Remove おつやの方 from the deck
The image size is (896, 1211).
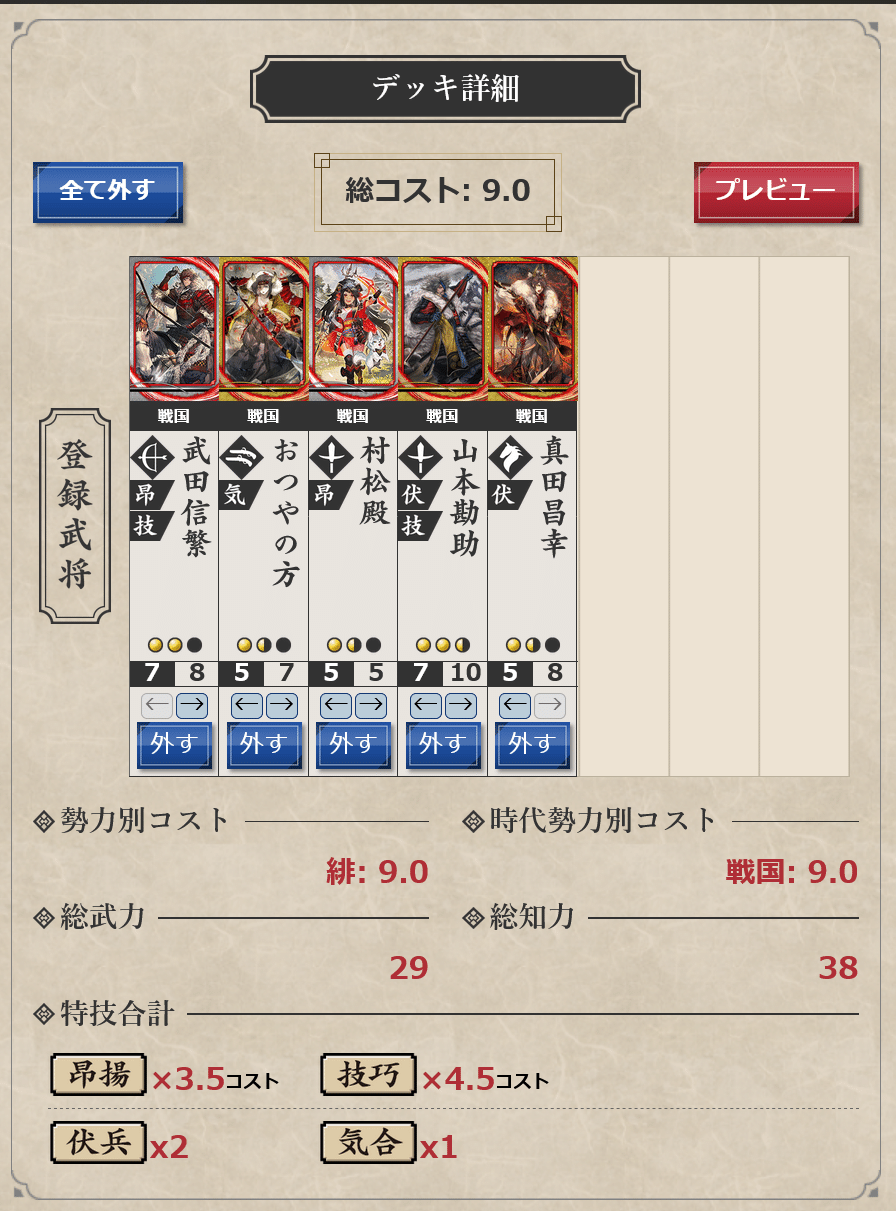pos(263,745)
